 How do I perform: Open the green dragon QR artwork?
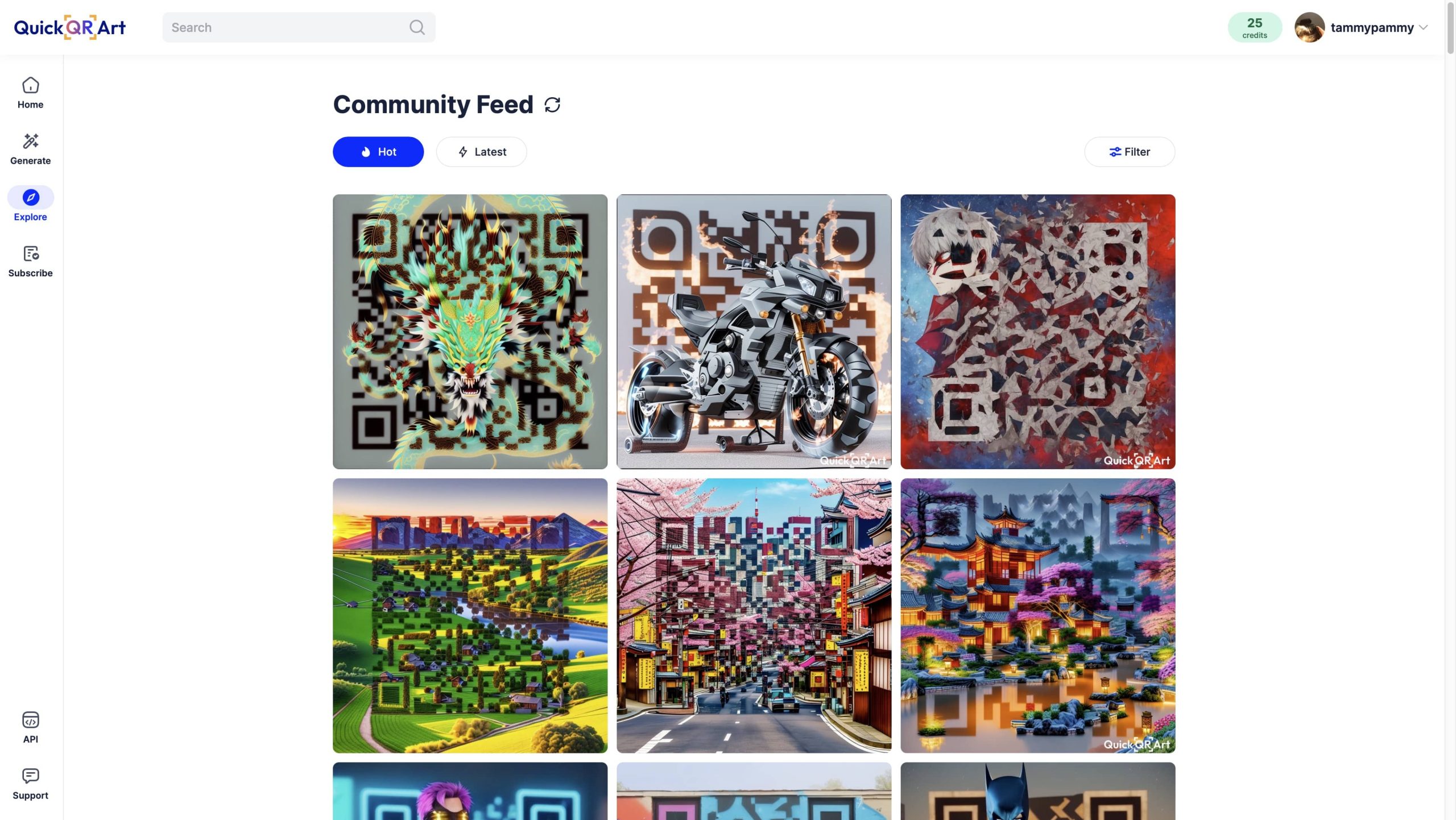(x=470, y=332)
